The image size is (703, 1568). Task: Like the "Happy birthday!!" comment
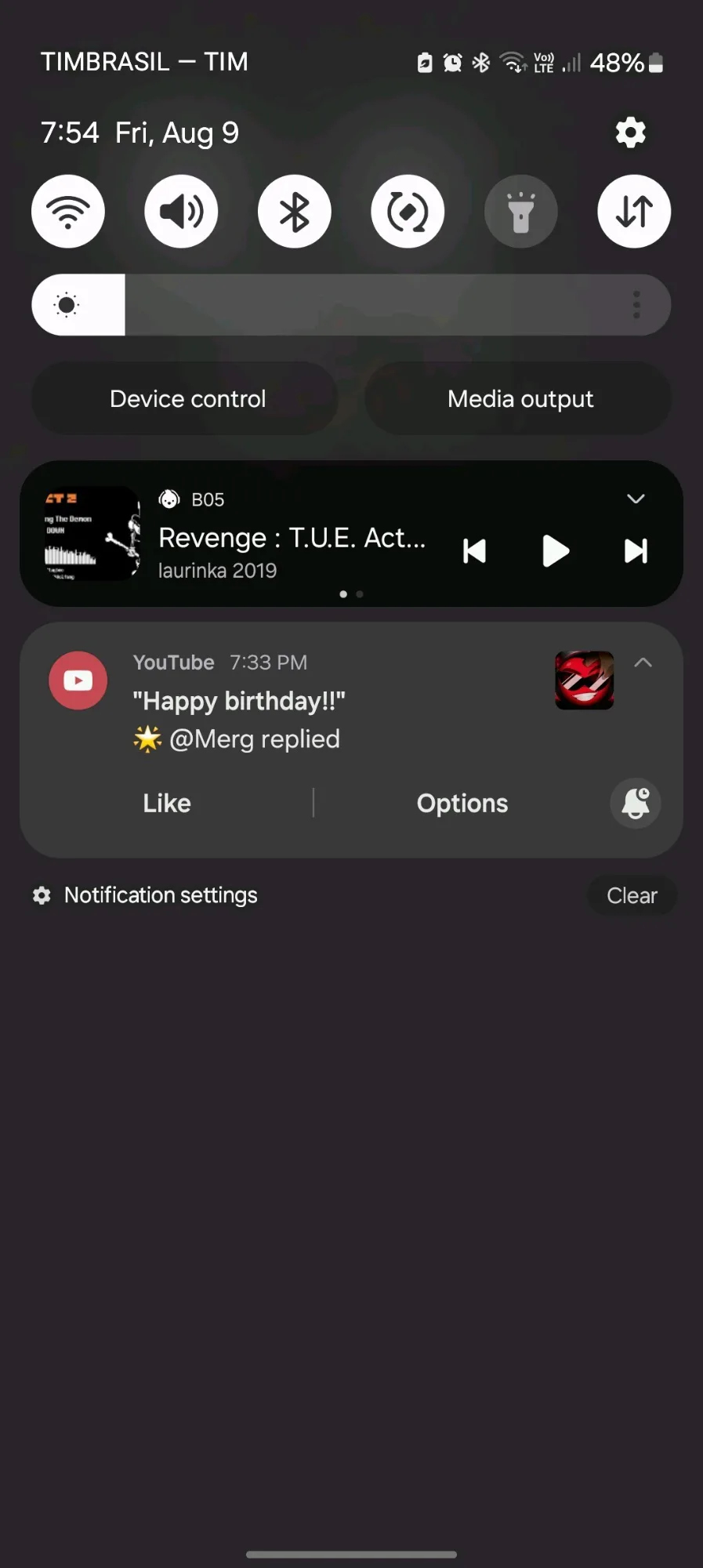point(167,803)
